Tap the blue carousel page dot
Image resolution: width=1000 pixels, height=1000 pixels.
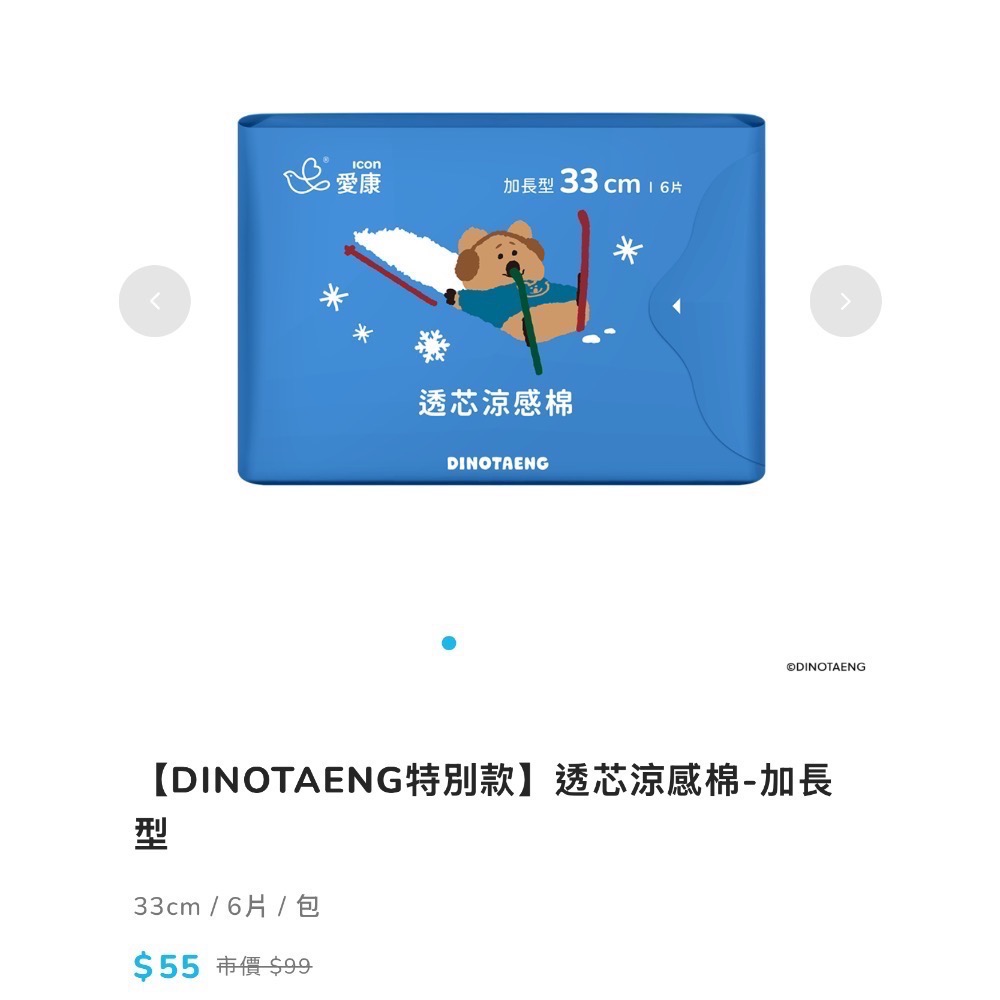click(x=449, y=643)
